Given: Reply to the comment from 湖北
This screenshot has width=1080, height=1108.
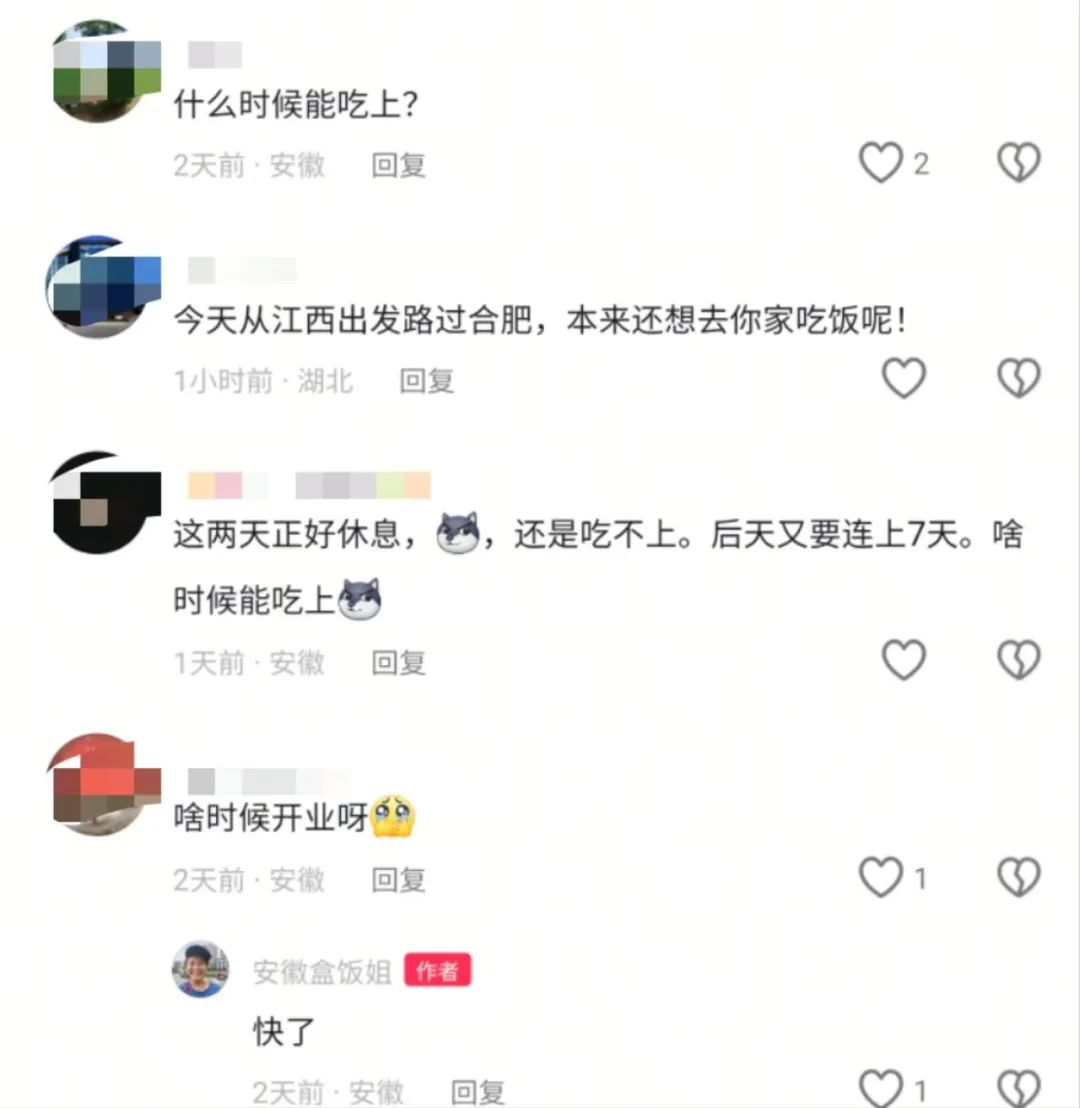Looking at the screenshot, I should pos(426,380).
